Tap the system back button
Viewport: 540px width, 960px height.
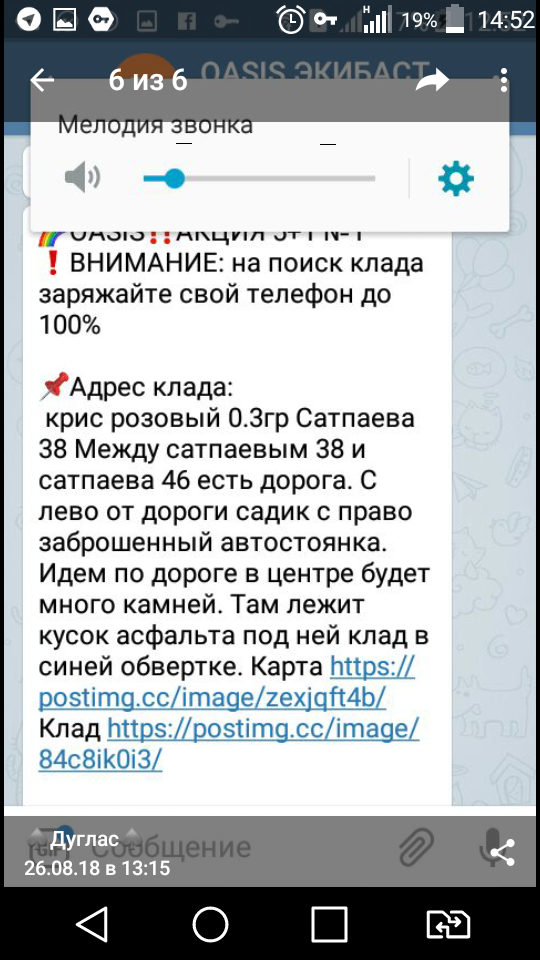tap(93, 924)
